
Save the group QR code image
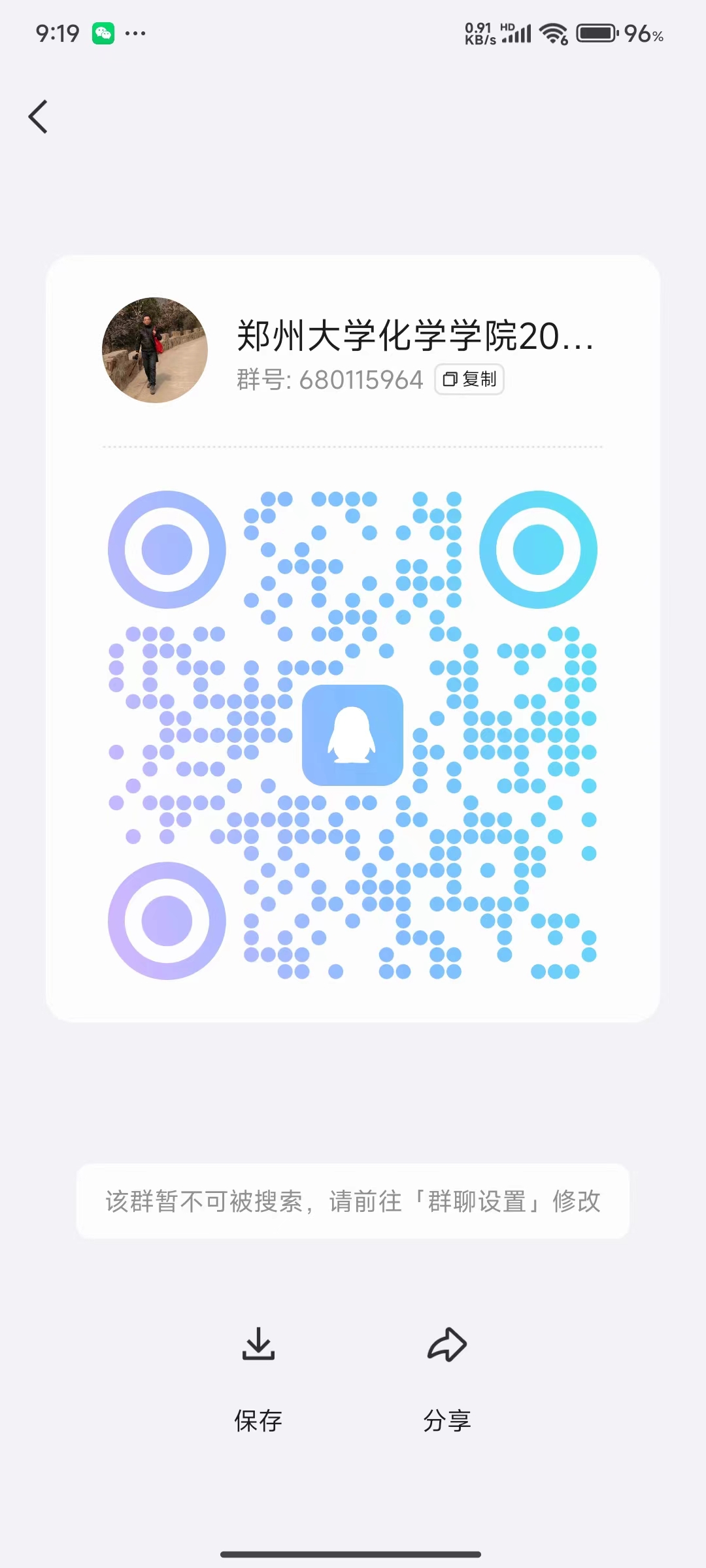(258, 1372)
